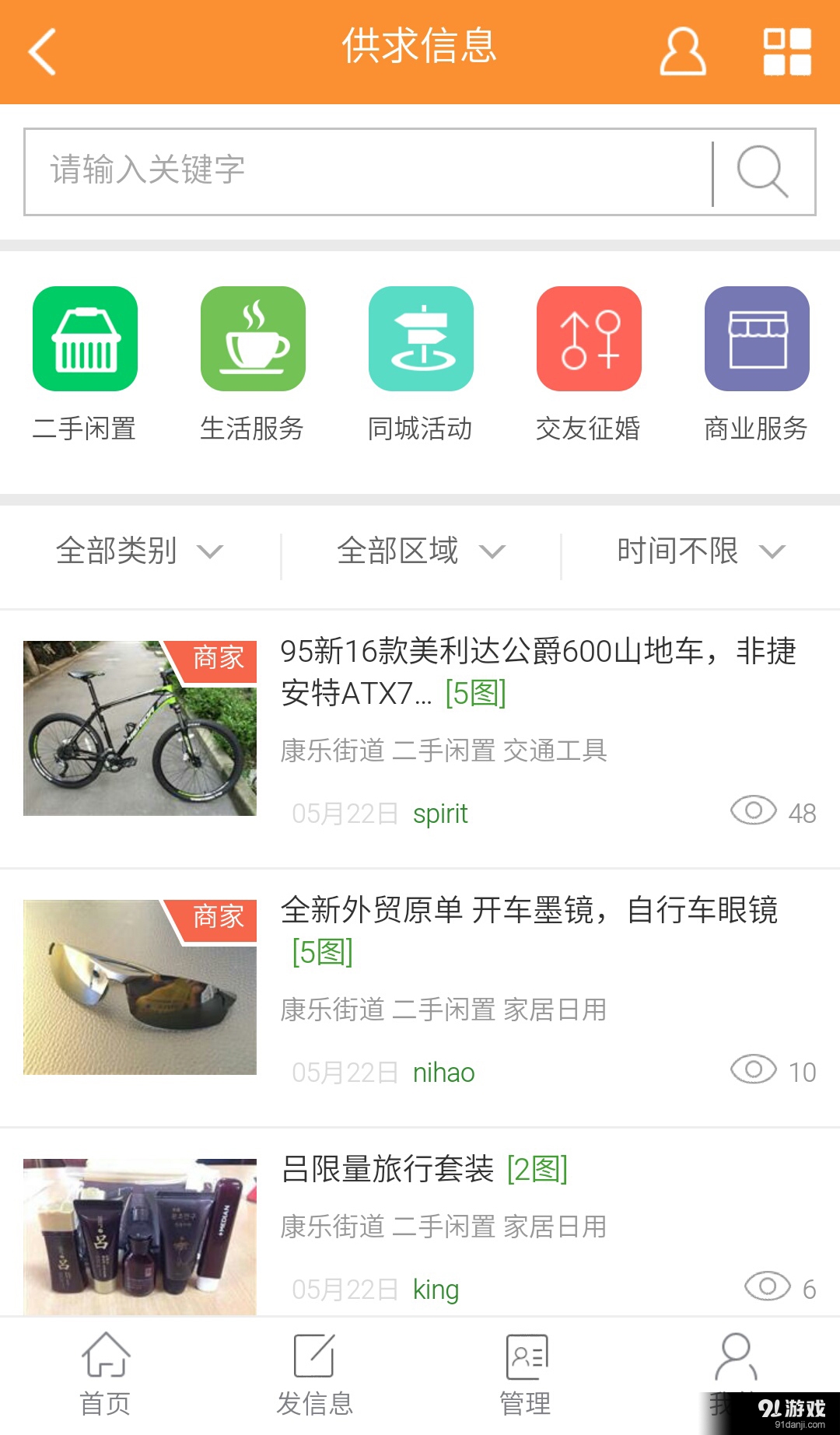
Task: Tap the seller name spirit
Action: tap(439, 814)
